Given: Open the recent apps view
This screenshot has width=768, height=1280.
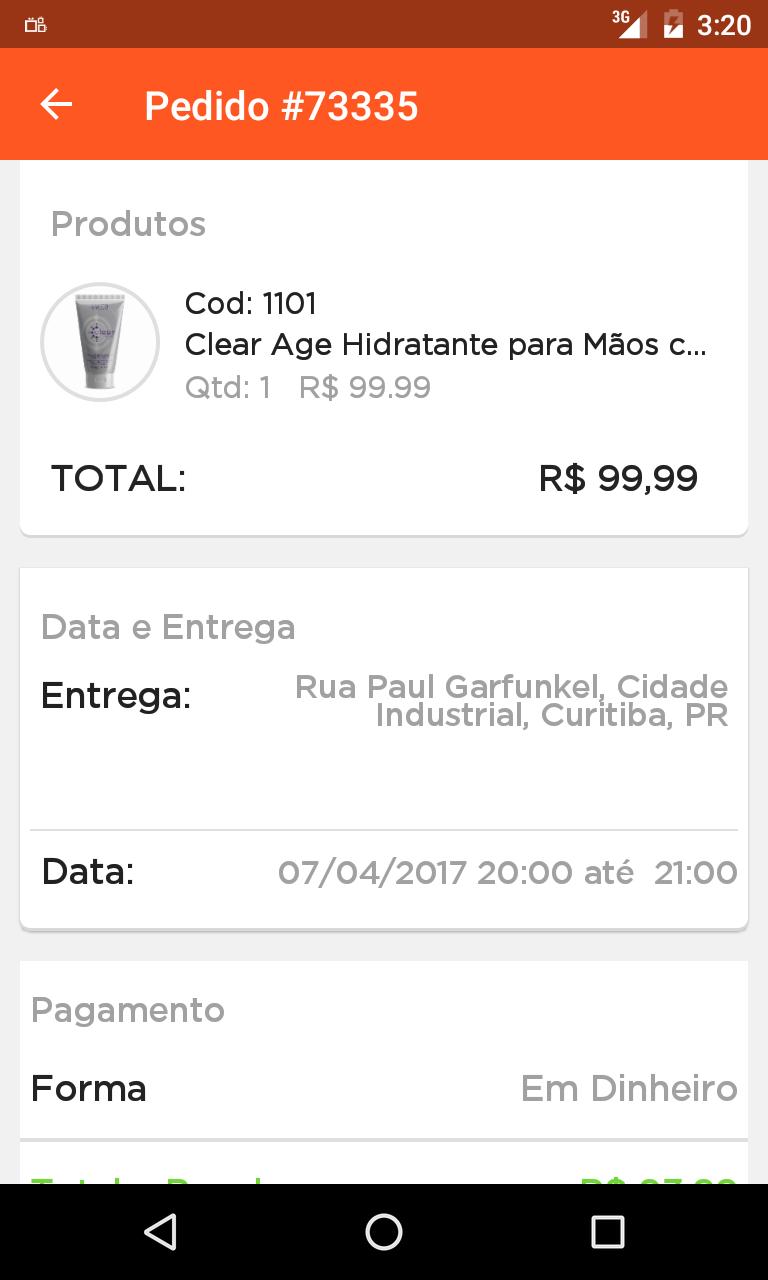Looking at the screenshot, I should click(x=607, y=1232).
